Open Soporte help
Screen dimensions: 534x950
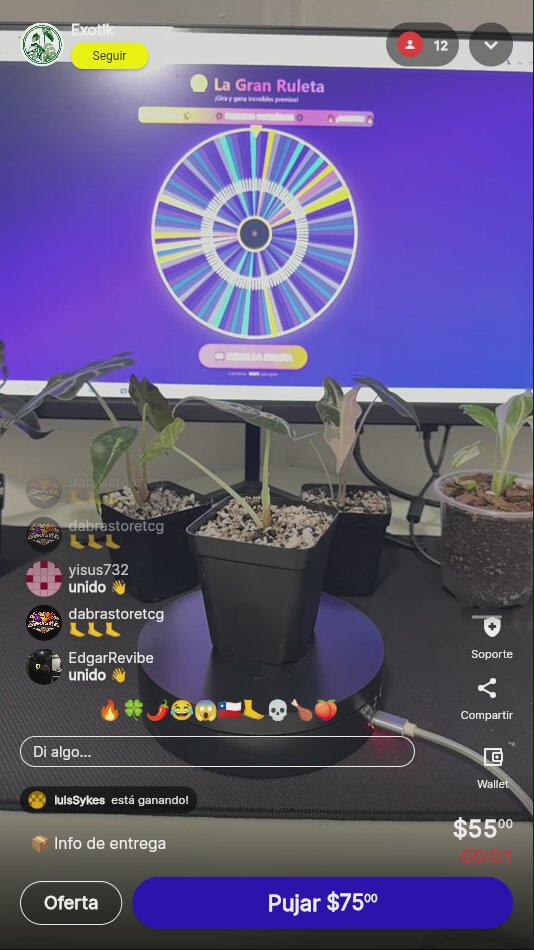(x=492, y=637)
